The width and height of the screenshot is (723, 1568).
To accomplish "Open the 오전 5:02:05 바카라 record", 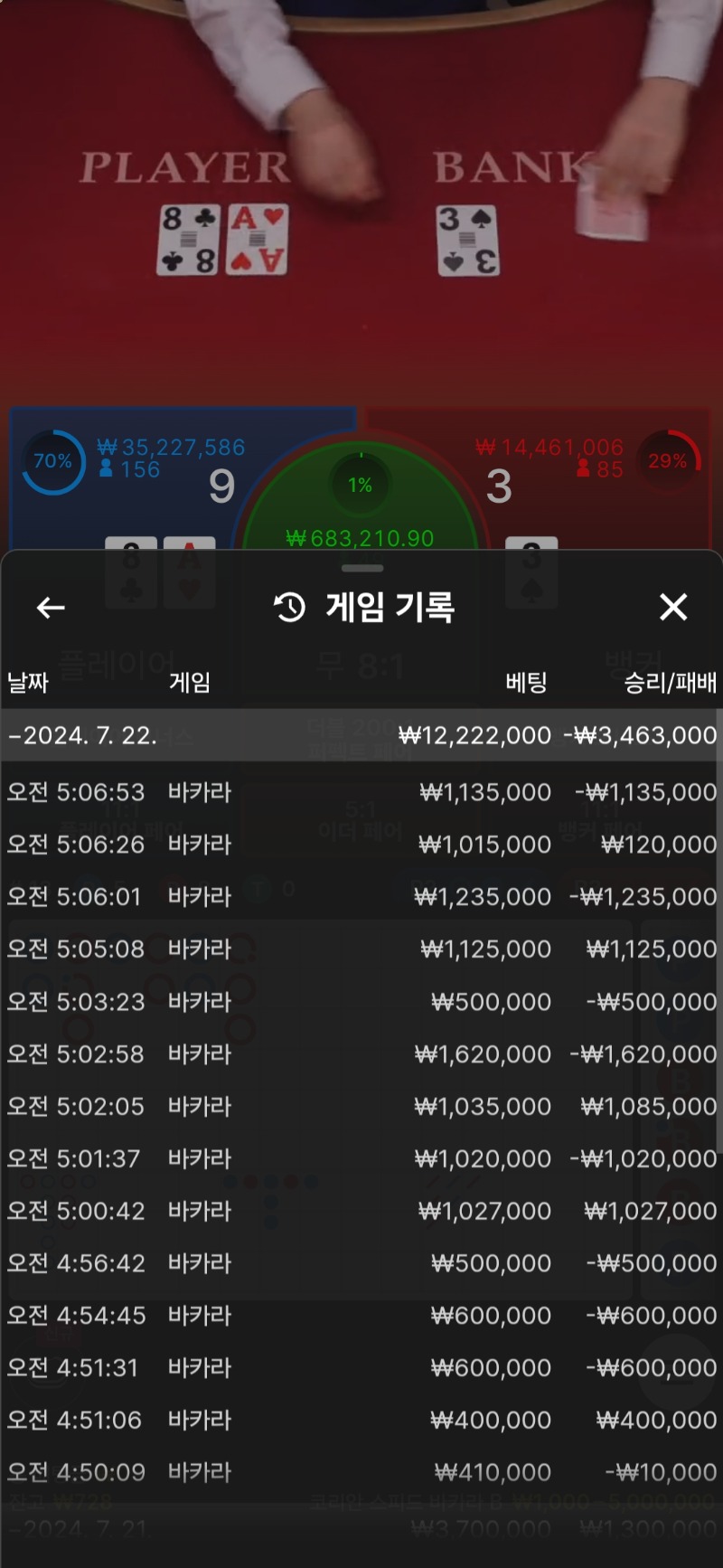I will click(360, 1107).
